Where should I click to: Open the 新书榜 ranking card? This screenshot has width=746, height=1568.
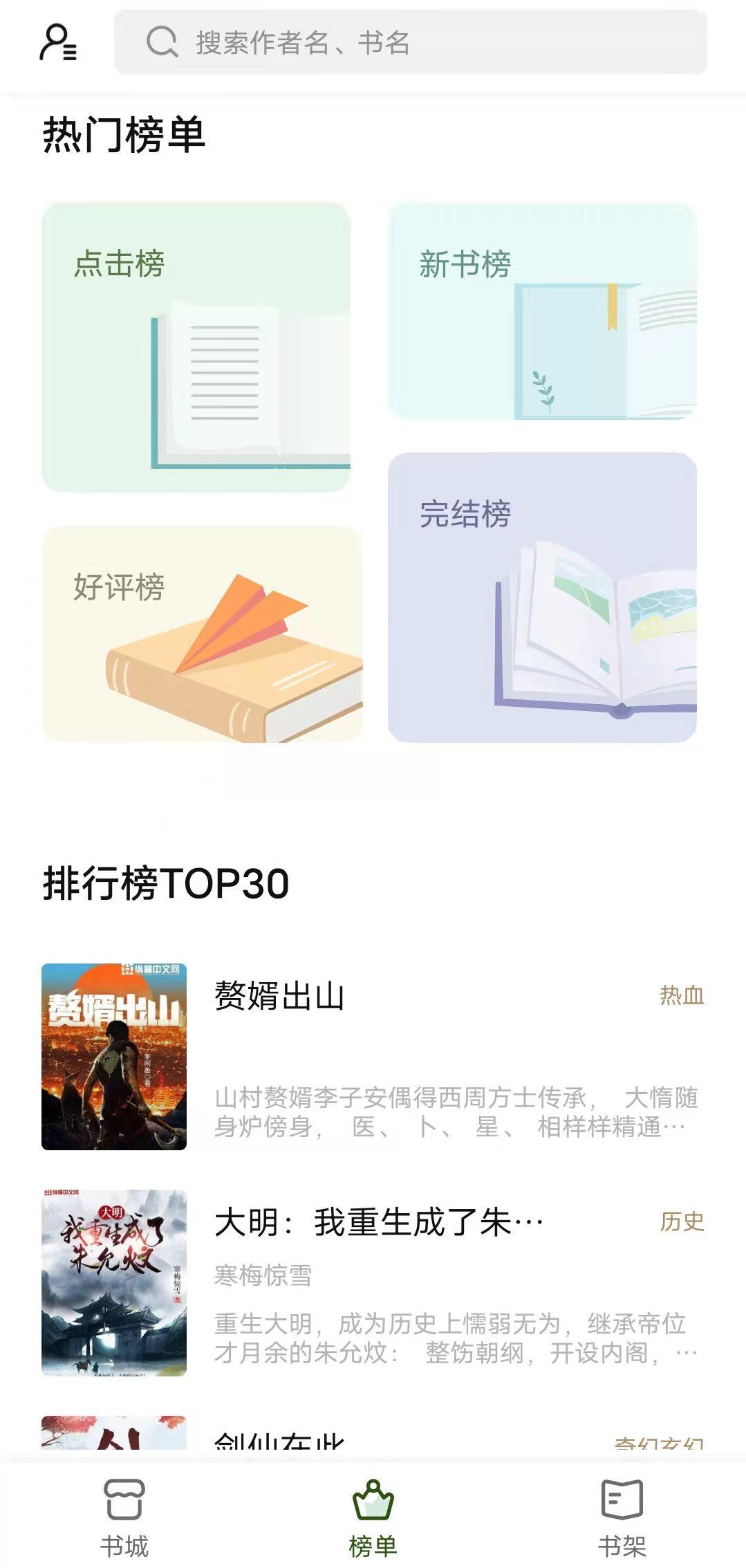tap(542, 311)
